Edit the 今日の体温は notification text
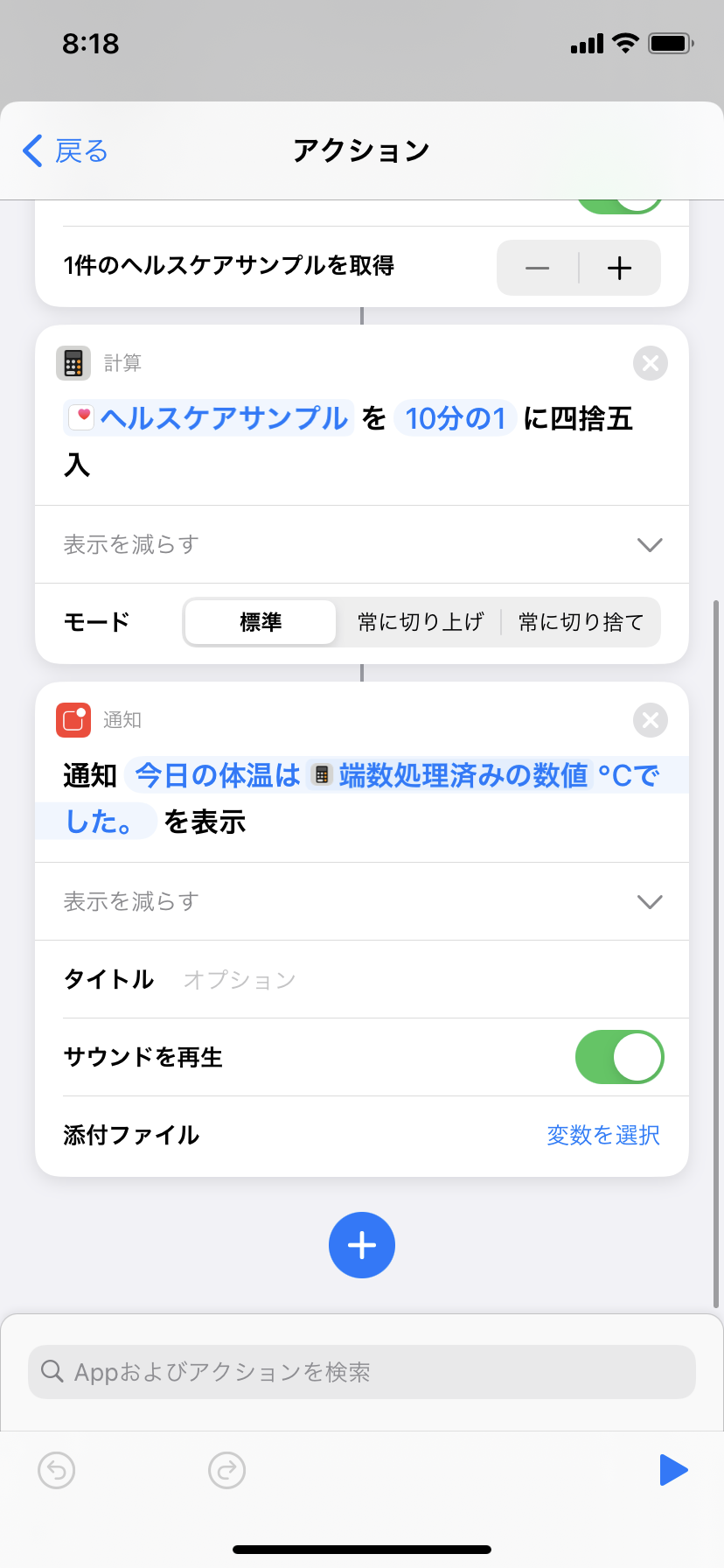 point(217,776)
